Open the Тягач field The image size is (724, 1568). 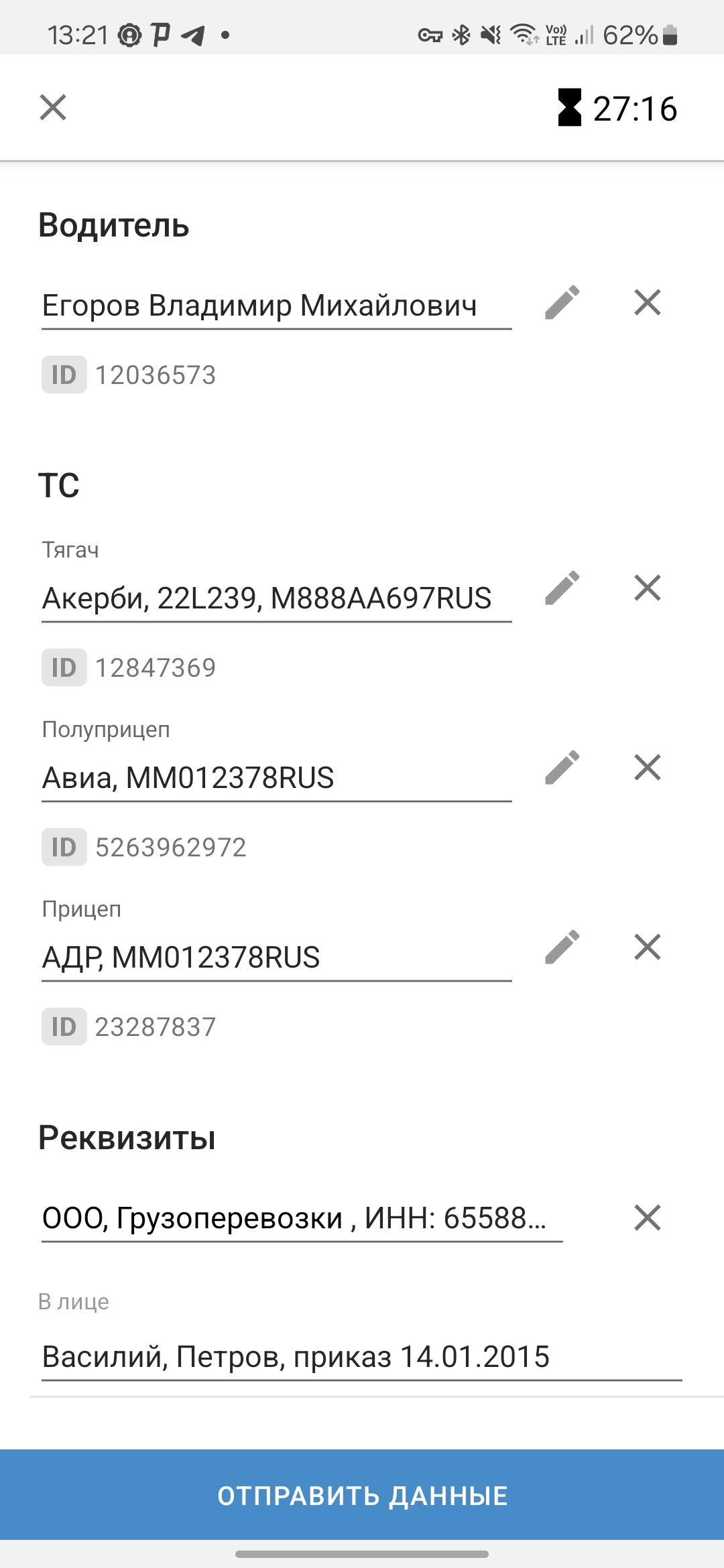(276, 598)
